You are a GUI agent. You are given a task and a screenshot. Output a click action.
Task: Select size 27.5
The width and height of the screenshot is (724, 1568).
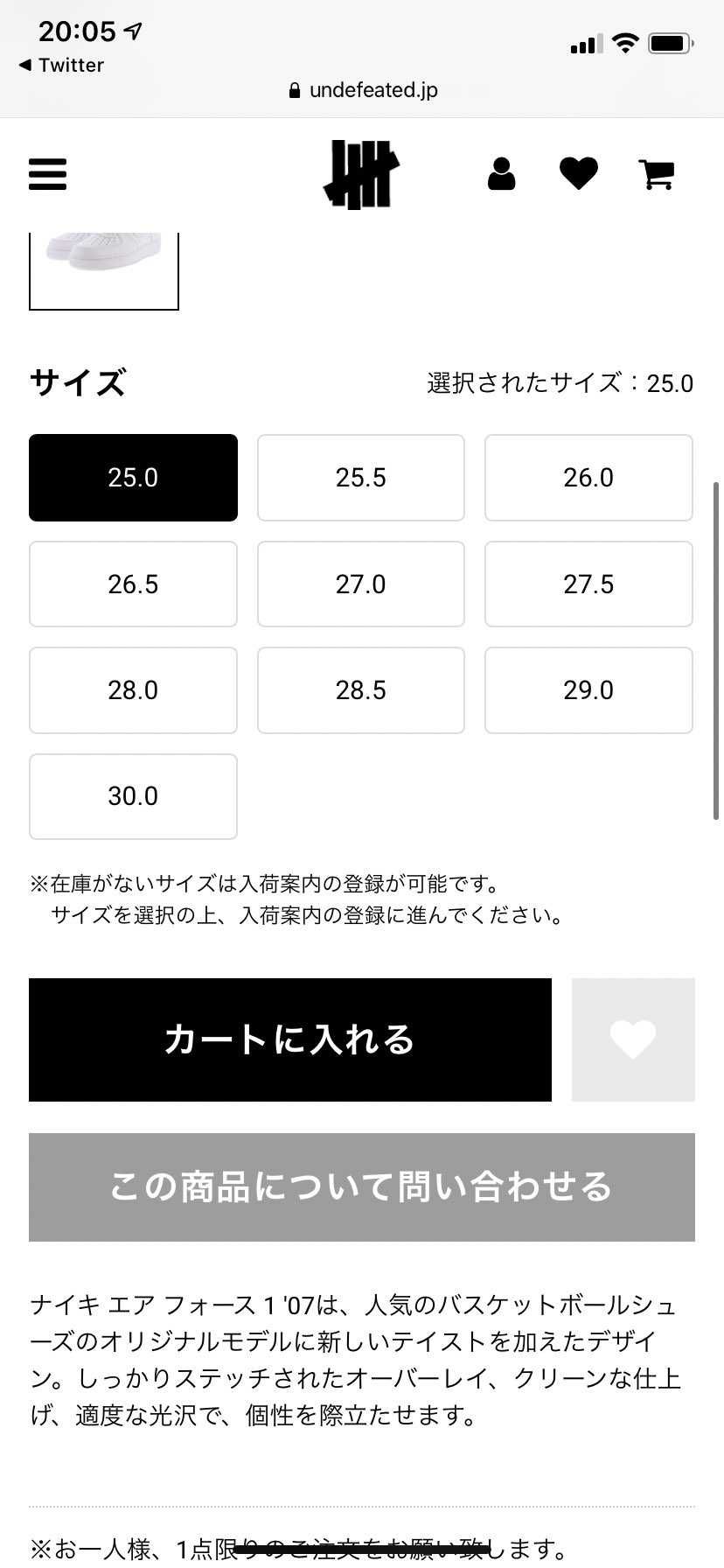588,584
